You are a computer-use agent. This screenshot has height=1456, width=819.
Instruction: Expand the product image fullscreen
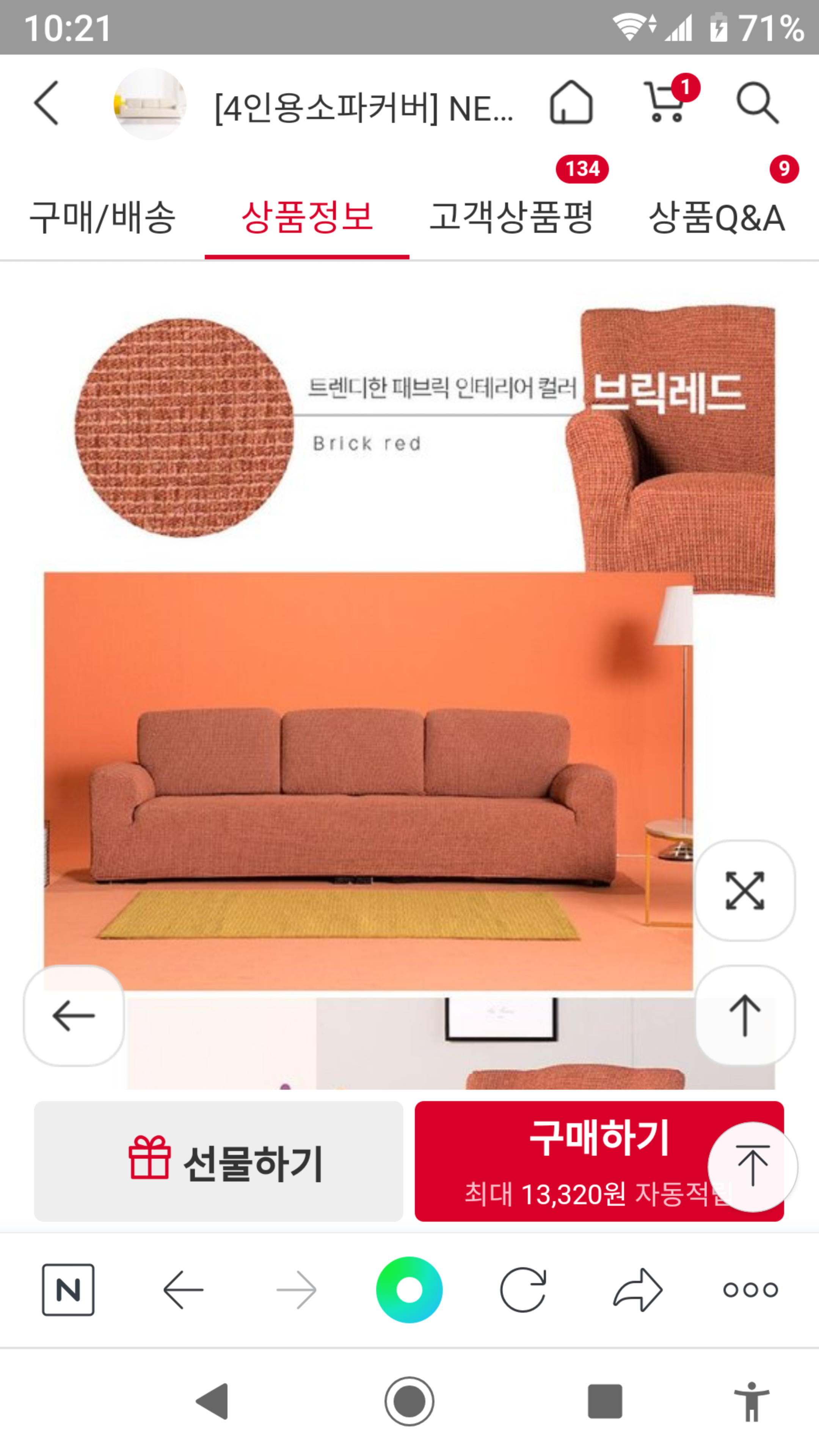pyautogui.click(x=745, y=891)
